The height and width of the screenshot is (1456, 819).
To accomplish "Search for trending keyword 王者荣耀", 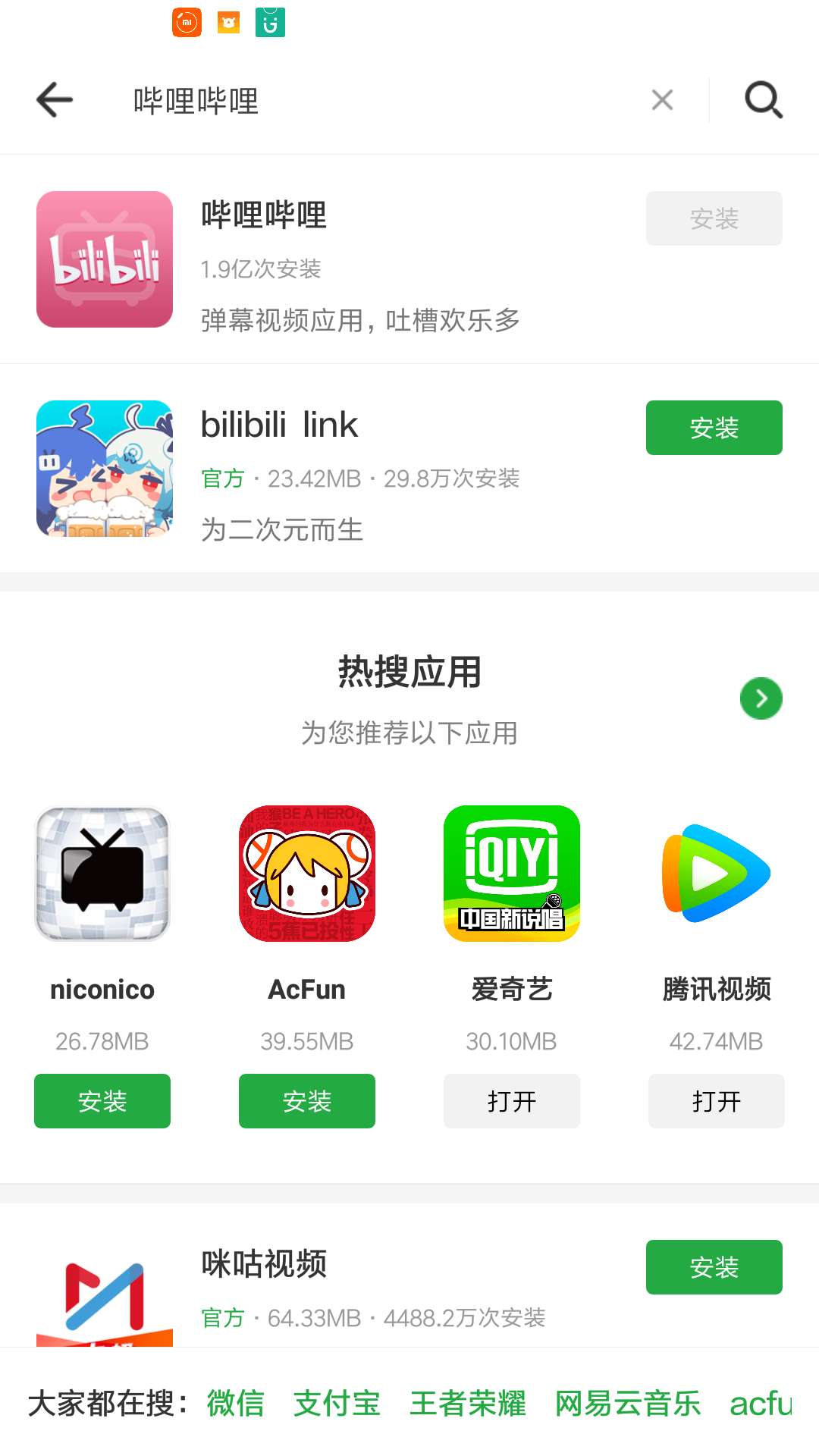I will [x=468, y=1404].
